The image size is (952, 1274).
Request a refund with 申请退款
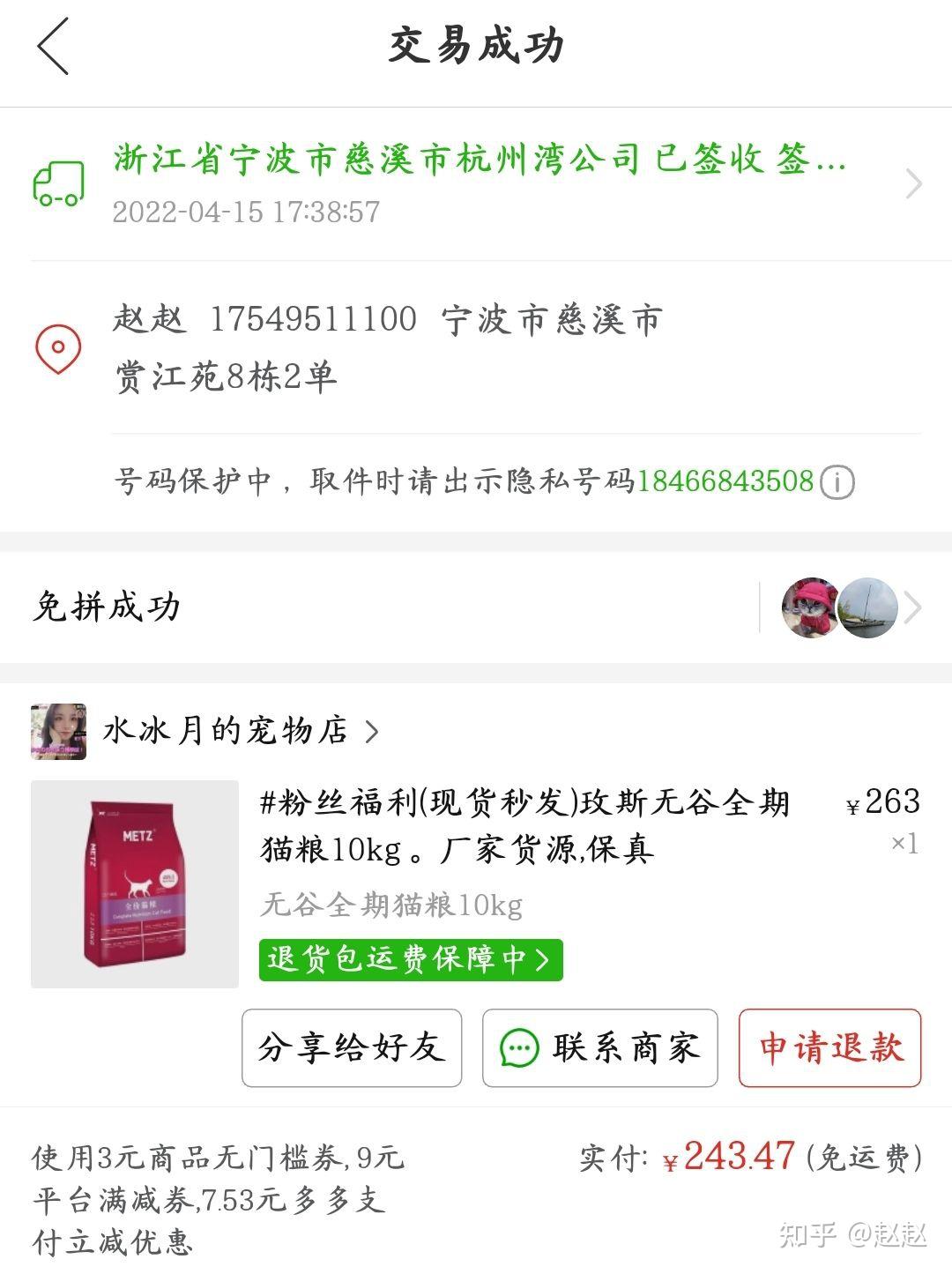[829, 1047]
